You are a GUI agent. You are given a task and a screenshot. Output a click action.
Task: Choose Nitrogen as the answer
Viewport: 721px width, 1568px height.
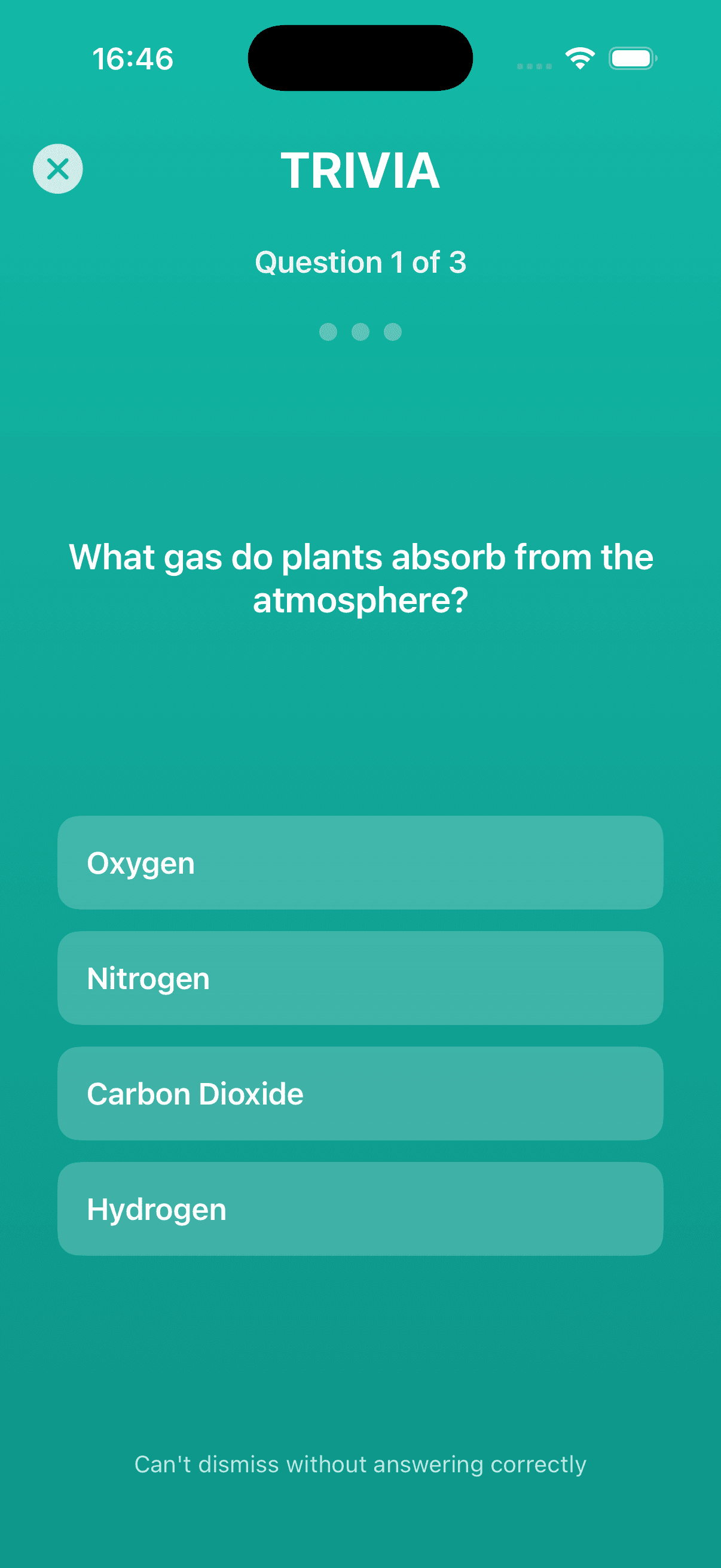pos(360,978)
